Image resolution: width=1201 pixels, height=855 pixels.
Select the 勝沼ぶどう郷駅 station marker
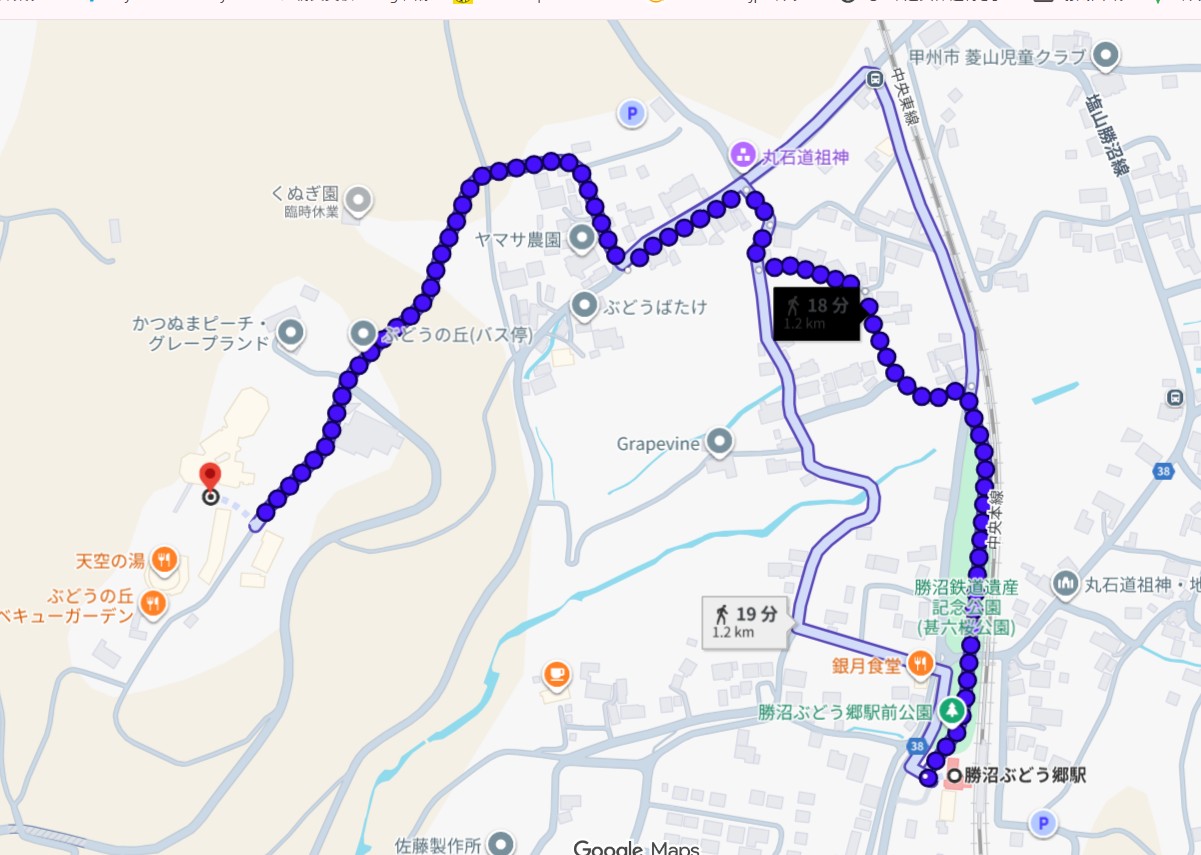point(954,775)
